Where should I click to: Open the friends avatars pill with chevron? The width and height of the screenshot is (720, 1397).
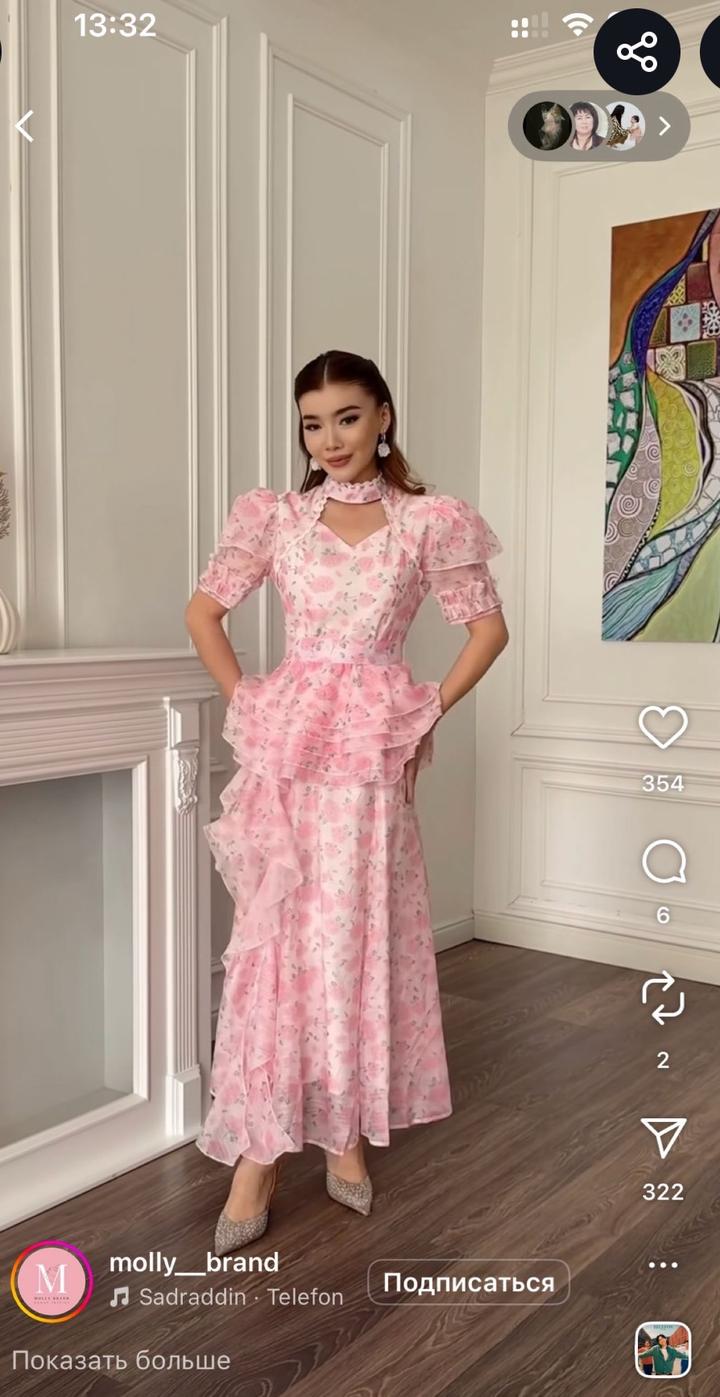pyautogui.click(x=598, y=126)
